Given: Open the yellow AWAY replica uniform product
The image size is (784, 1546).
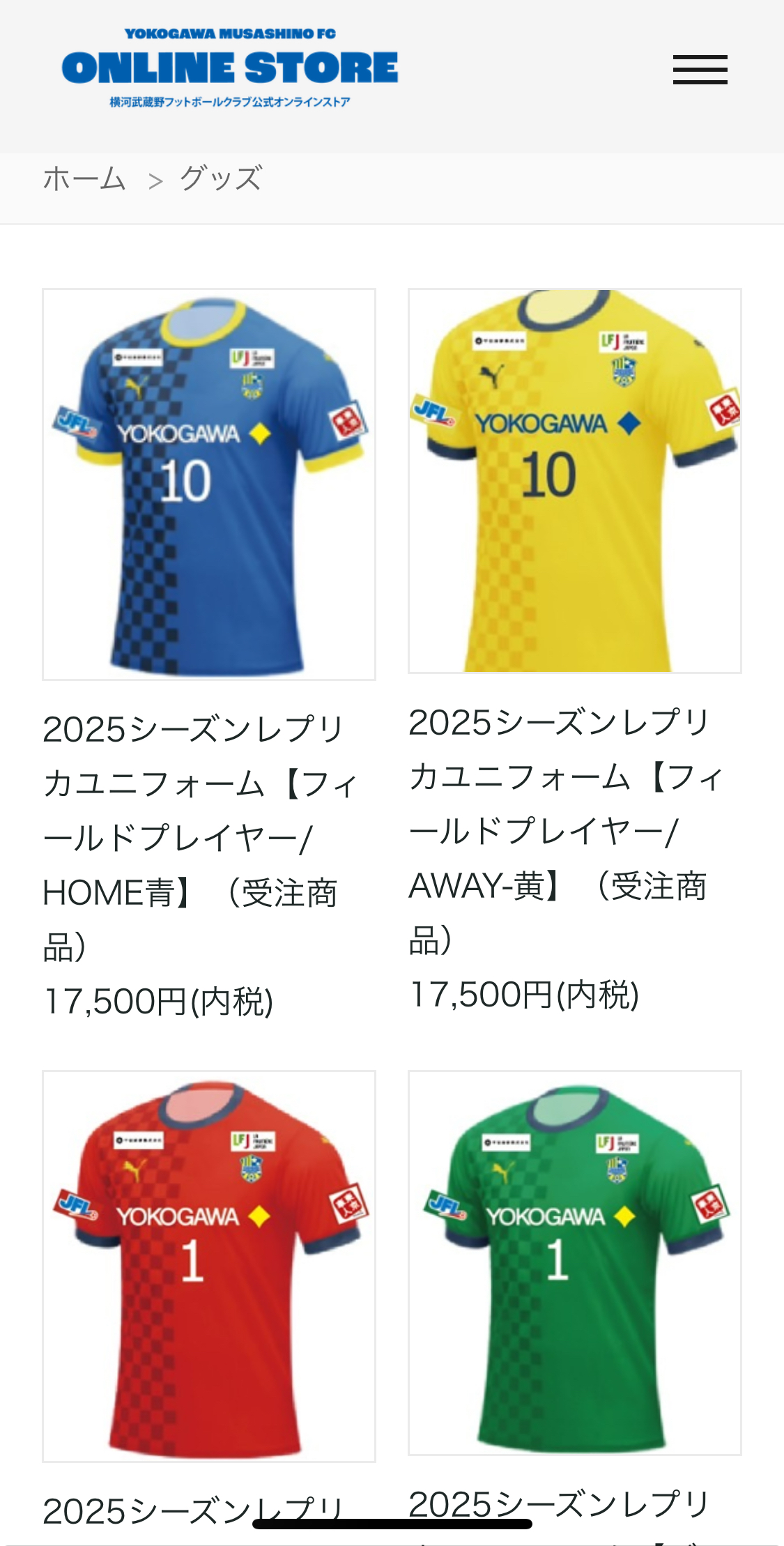Looking at the screenshot, I should pyautogui.click(x=574, y=481).
